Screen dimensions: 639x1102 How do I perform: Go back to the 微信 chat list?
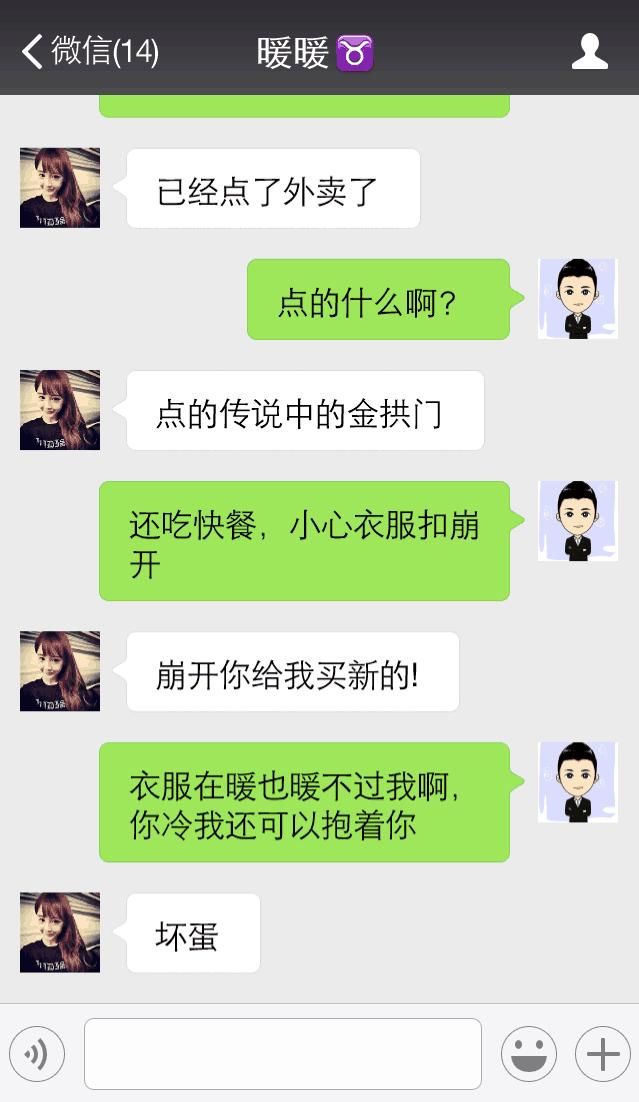pos(90,51)
